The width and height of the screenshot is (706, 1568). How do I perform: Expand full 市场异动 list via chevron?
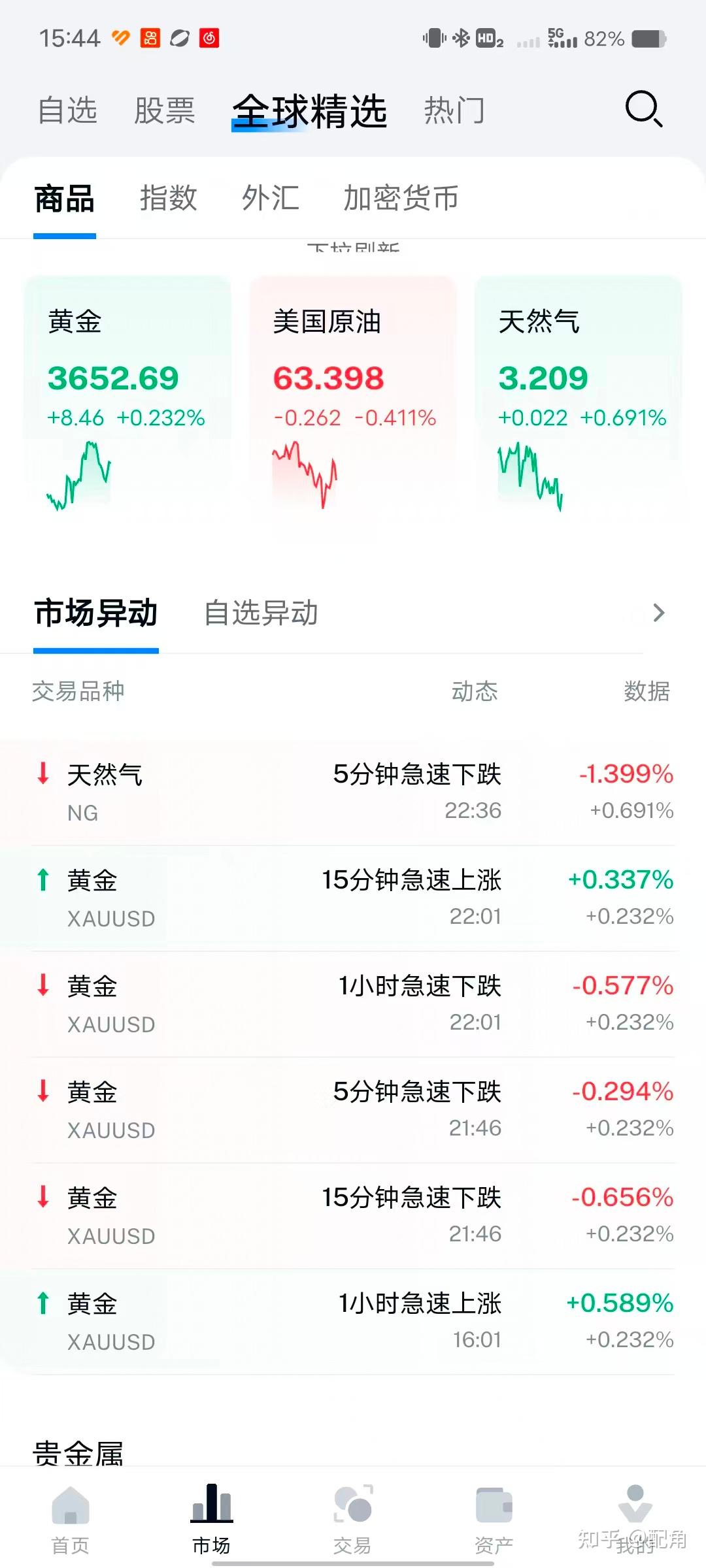(658, 612)
